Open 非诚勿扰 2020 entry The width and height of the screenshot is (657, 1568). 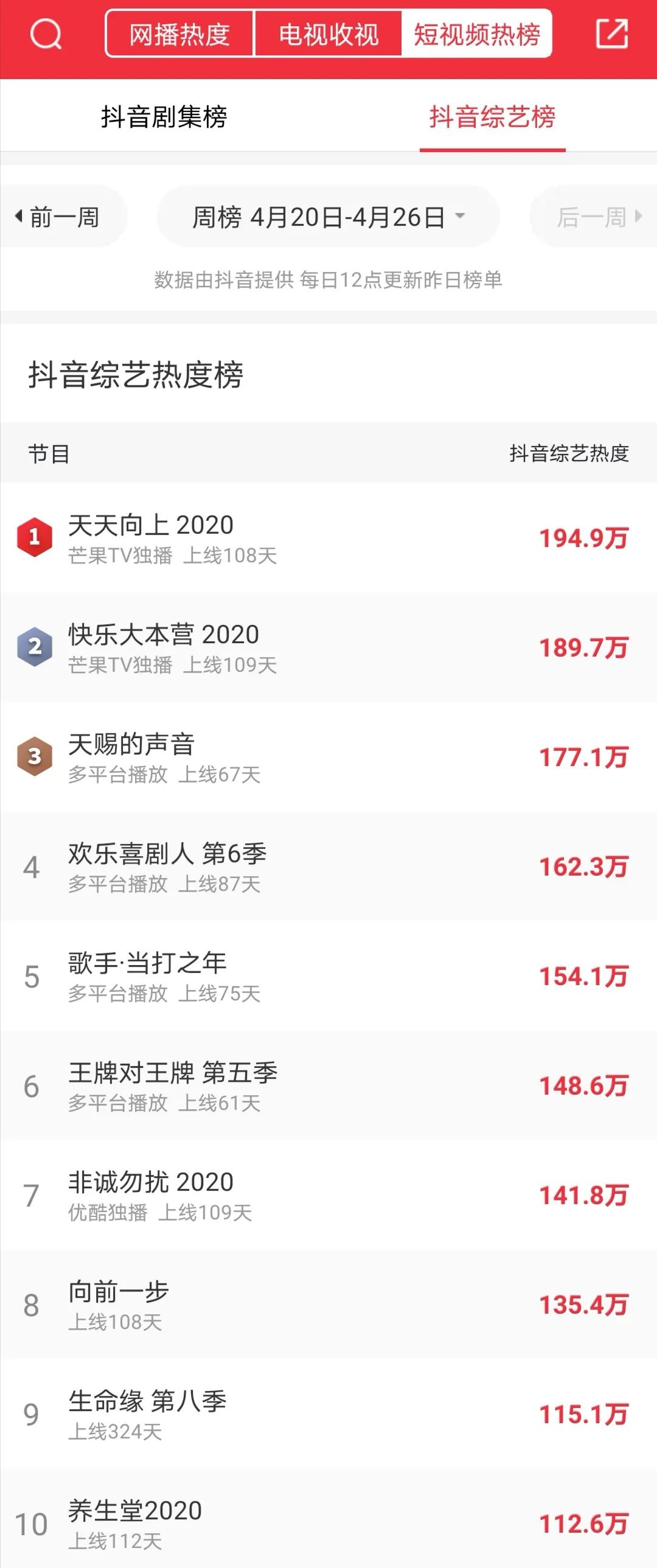click(x=328, y=1196)
